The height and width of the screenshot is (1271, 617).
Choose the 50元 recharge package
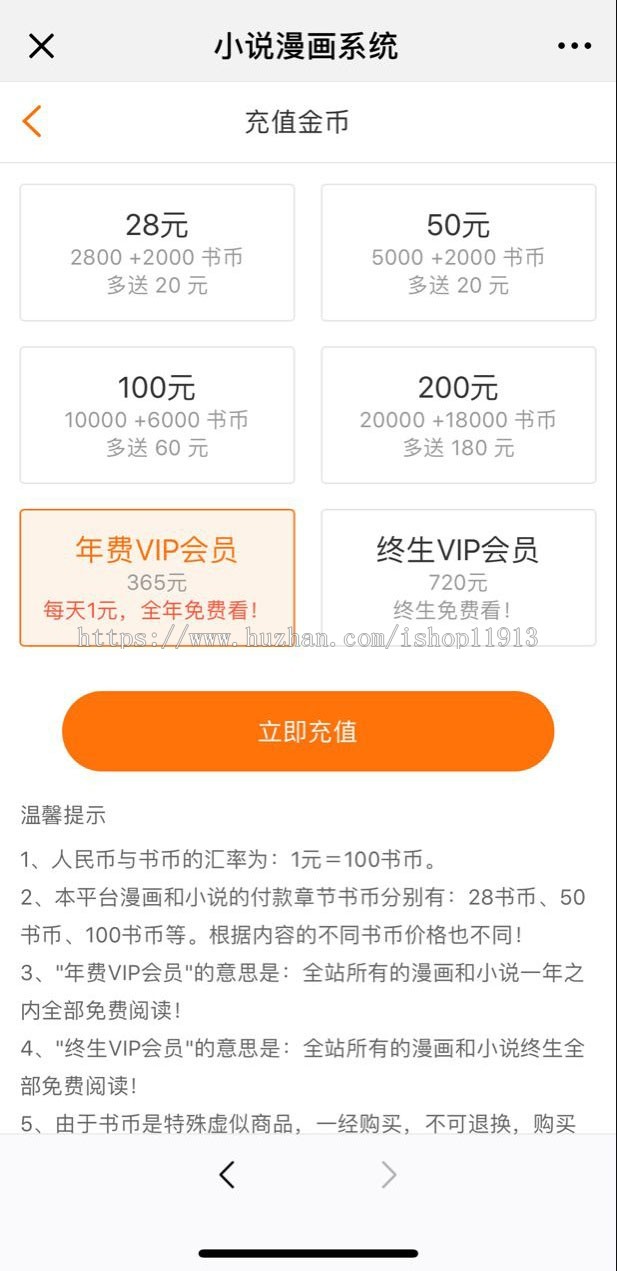point(458,252)
